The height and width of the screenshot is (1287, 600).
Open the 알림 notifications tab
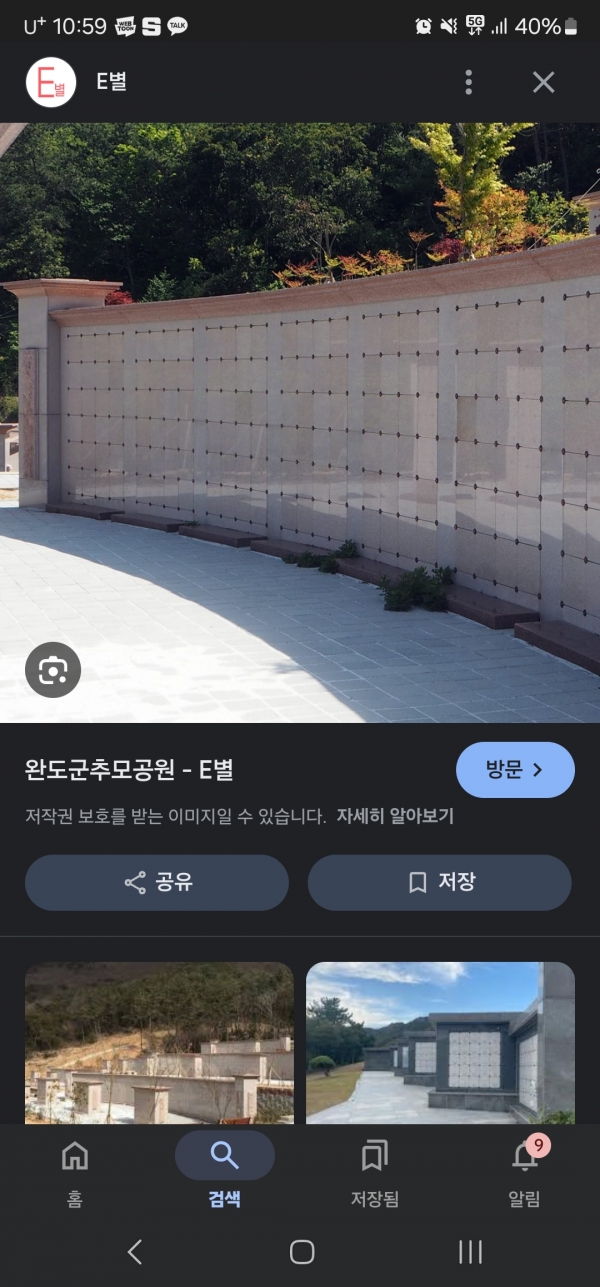coord(524,1172)
